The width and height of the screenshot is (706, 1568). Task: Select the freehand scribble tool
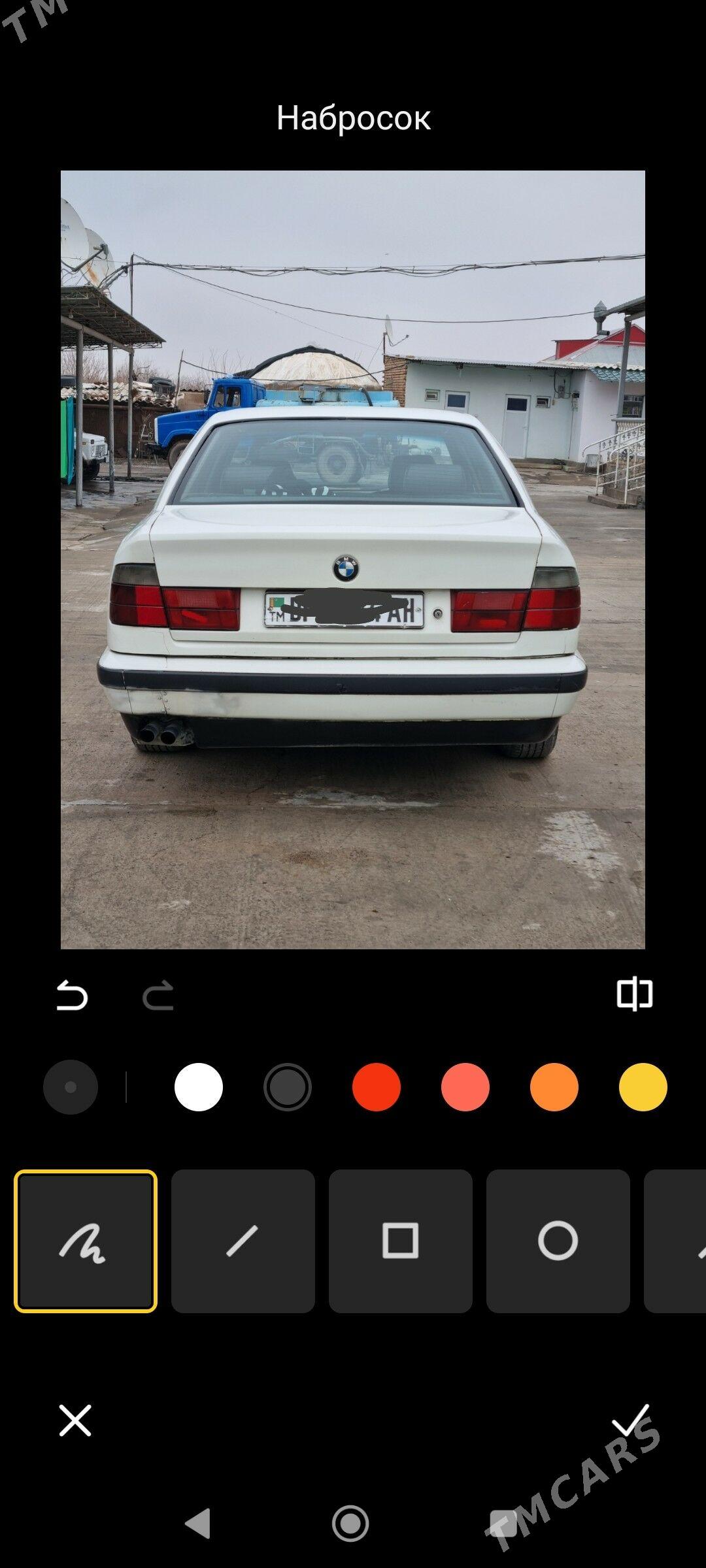tap(86, 1241)
